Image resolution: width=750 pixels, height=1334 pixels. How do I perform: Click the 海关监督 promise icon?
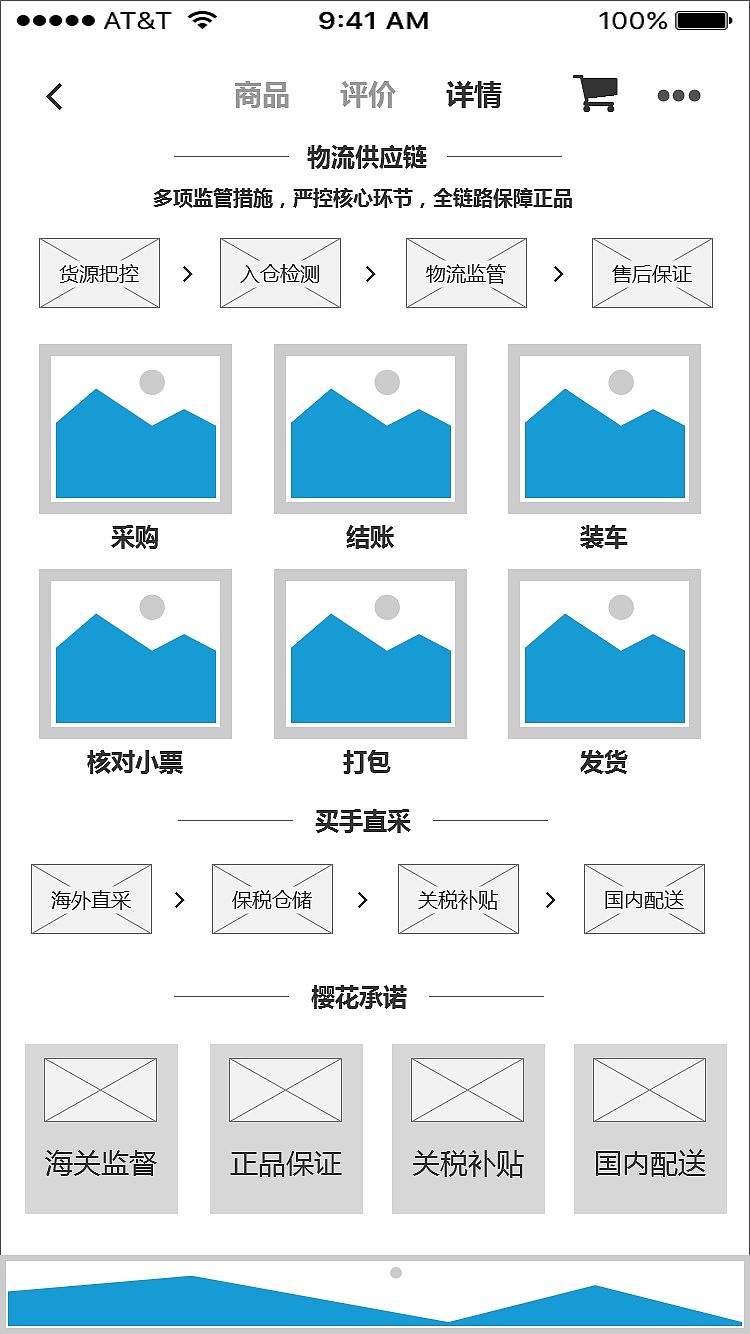[x=101, y=1088]
